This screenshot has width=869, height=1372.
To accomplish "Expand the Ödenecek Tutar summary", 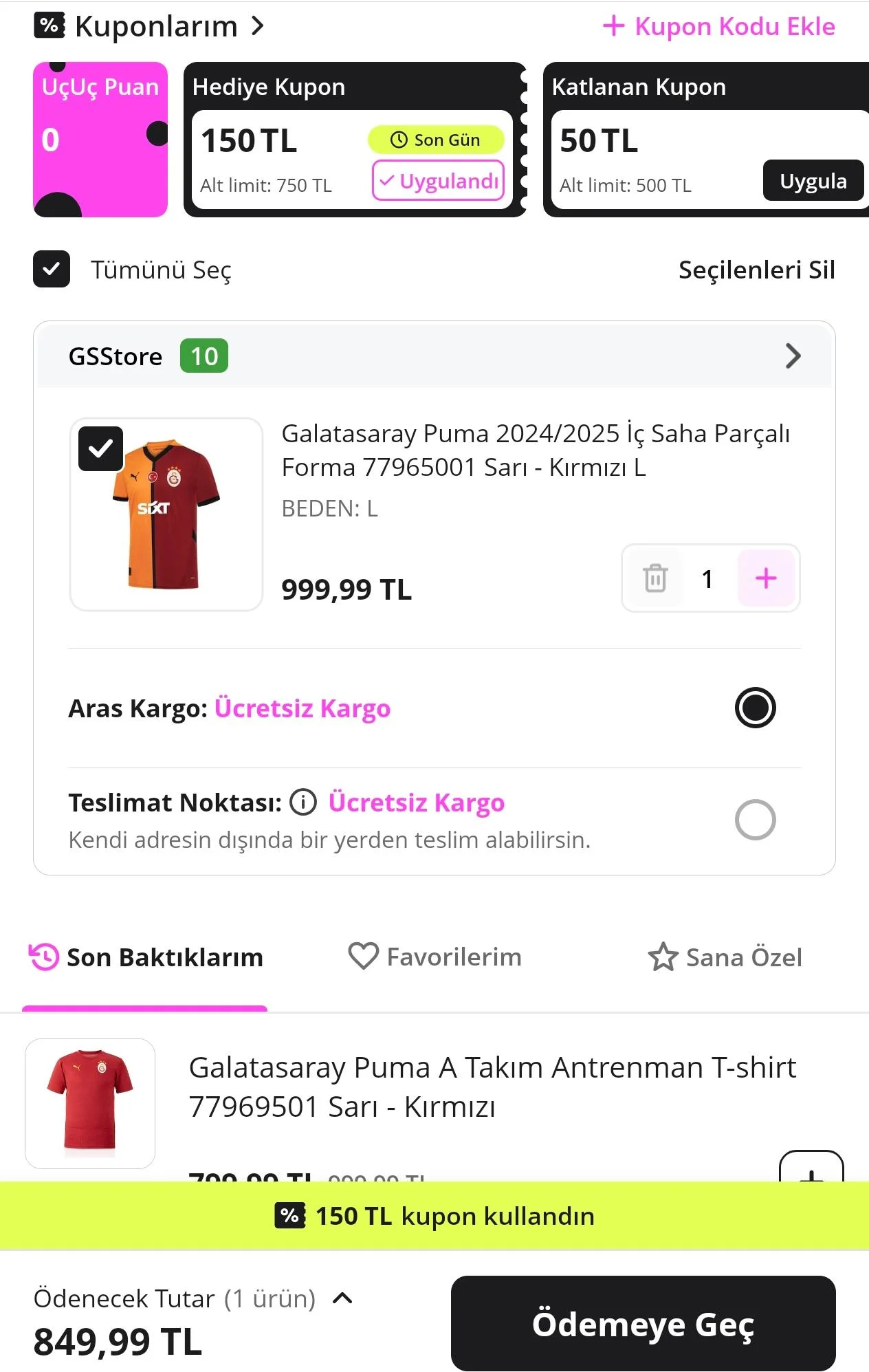I will pos(342,1298).
